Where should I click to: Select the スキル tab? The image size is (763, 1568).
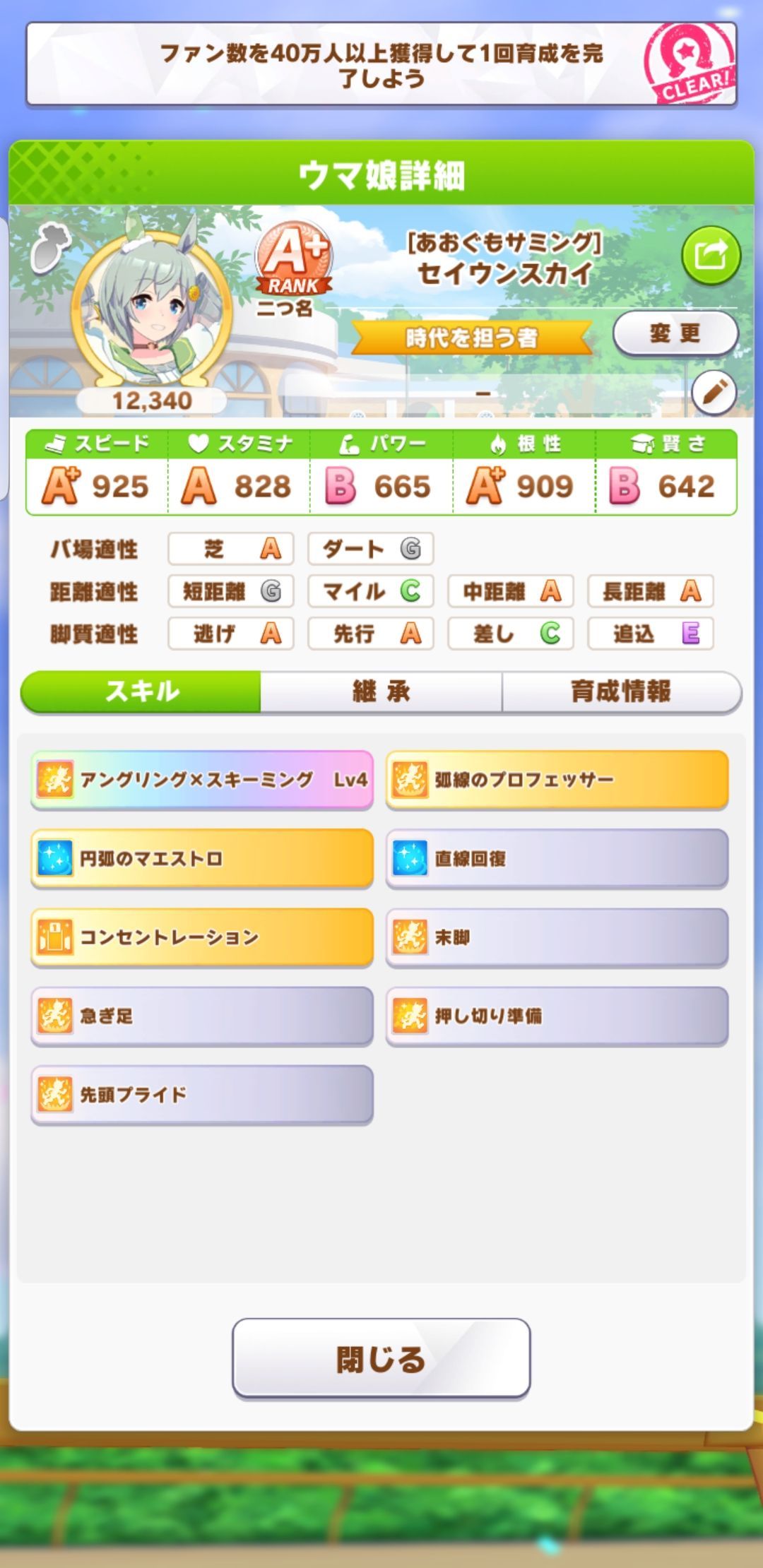pos(140,692)
